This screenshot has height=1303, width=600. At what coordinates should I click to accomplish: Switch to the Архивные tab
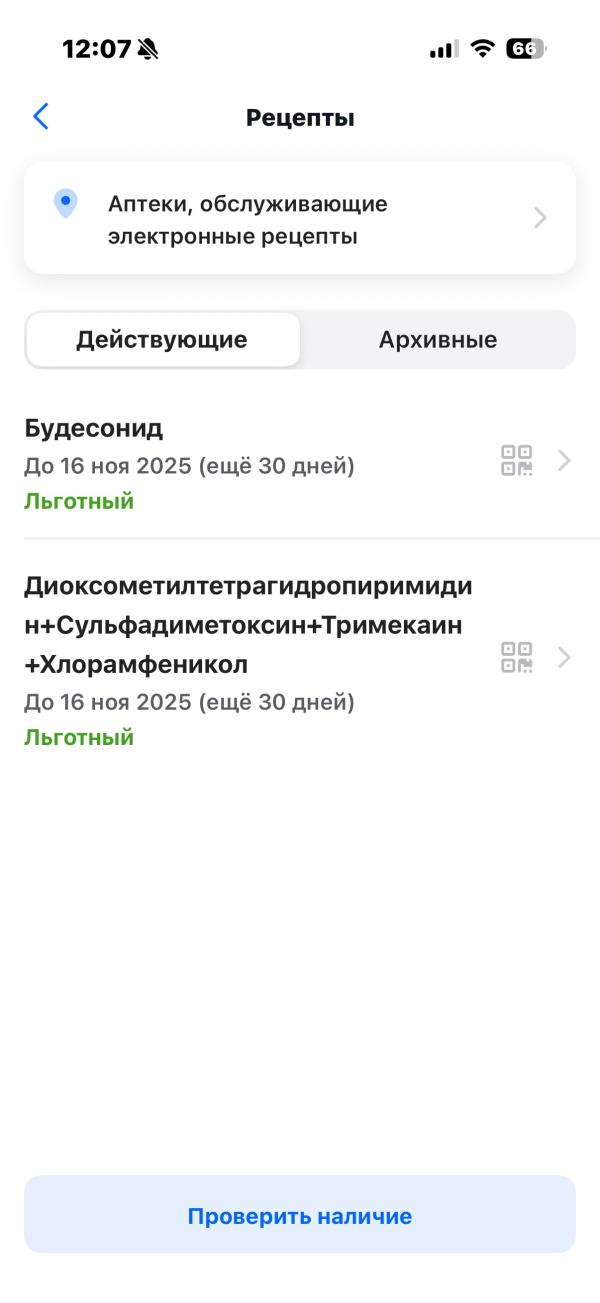[437, 340]
